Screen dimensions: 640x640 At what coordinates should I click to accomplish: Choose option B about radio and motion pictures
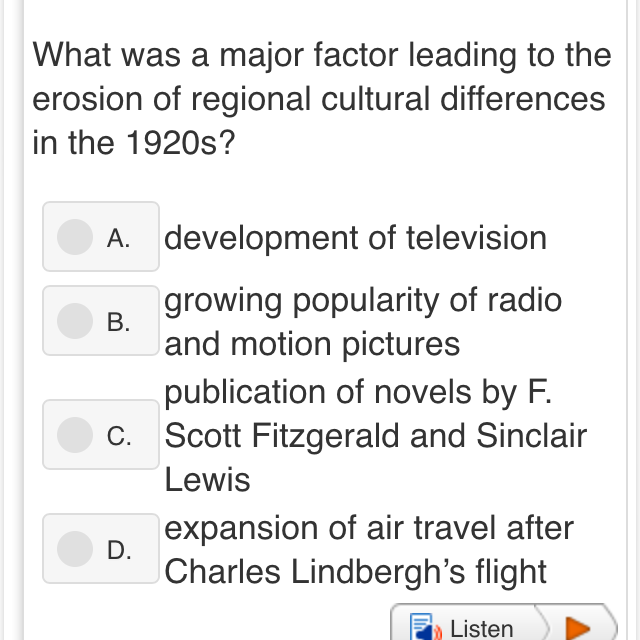(76, 321)
